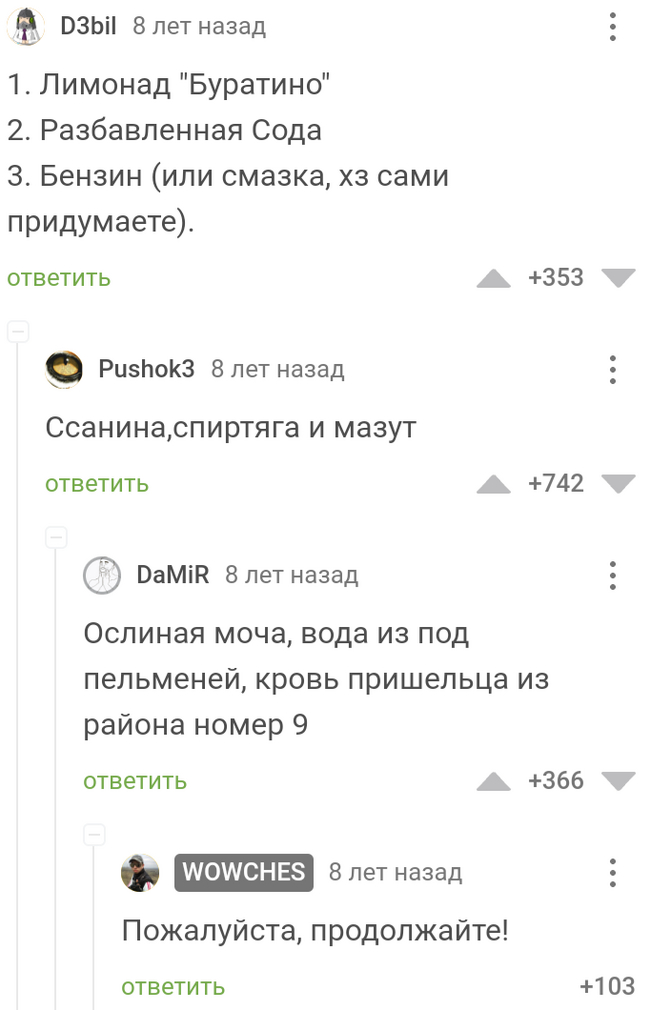Reply to D3bil's comment
Screen dimensions: 650x1010
(x=58, y=278)
